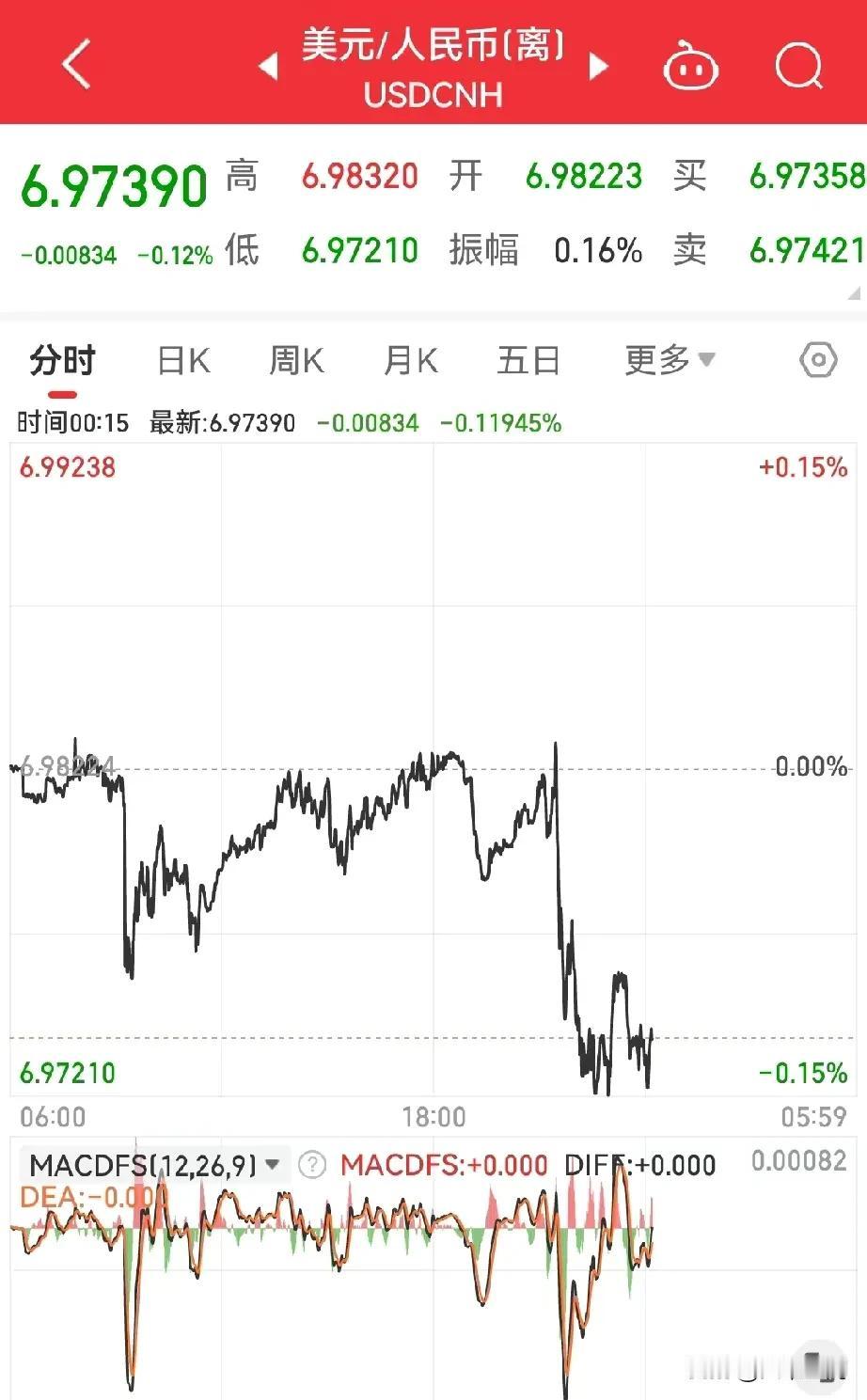
Task: Open chart settings via the gear icon
Action: point(817,359)
